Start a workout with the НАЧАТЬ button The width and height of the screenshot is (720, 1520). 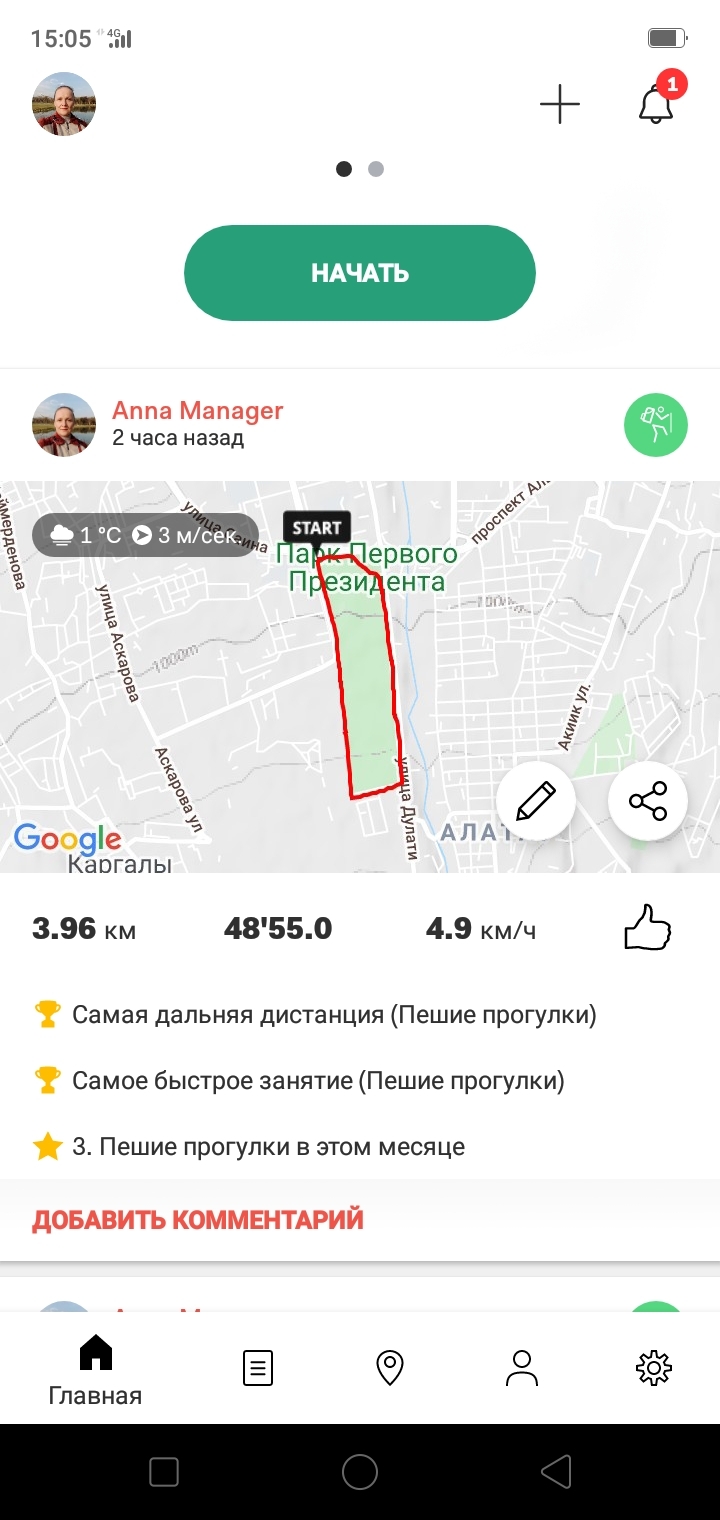tap(360, 273)
